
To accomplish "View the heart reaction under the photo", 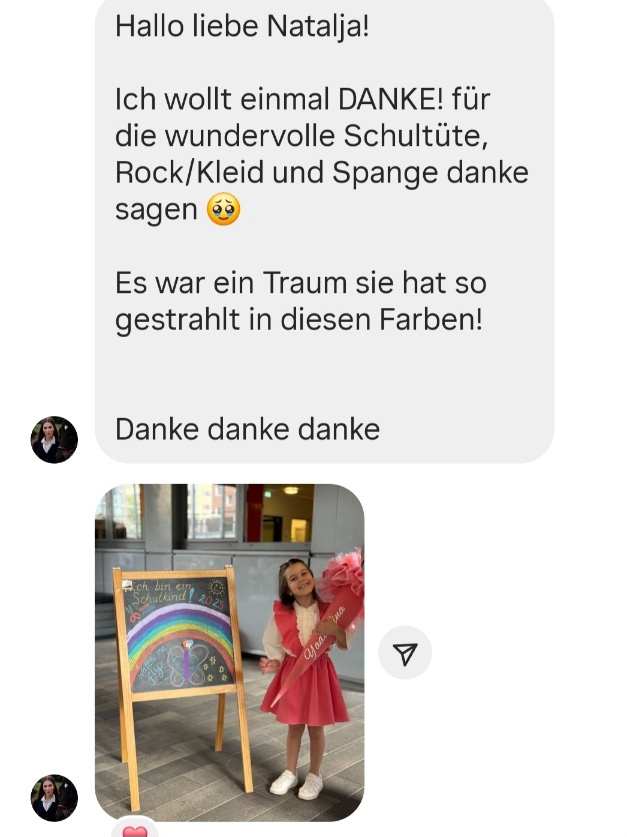I will click(134, 831).
